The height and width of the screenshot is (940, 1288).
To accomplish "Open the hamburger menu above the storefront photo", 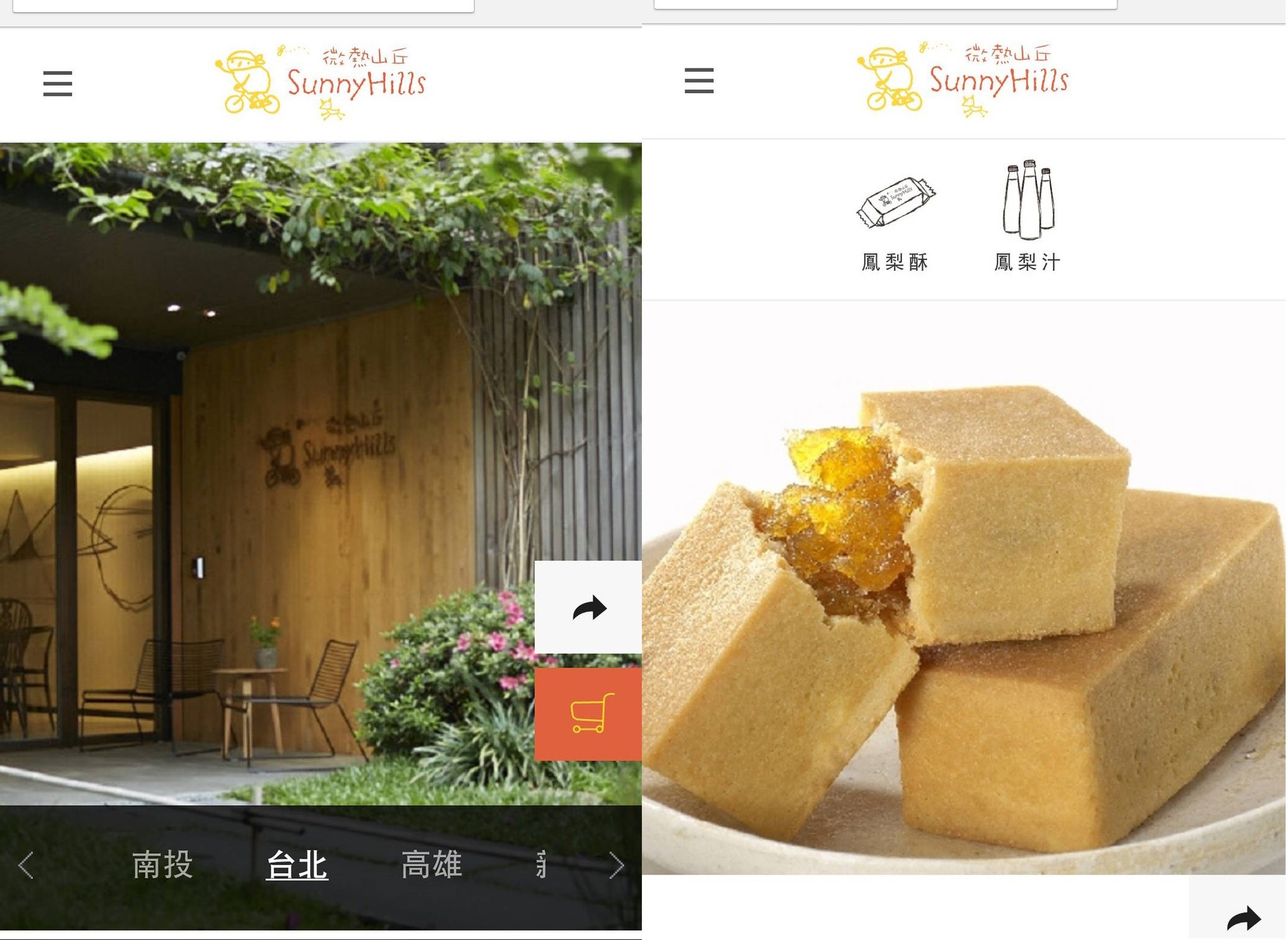I will (57, 84).
